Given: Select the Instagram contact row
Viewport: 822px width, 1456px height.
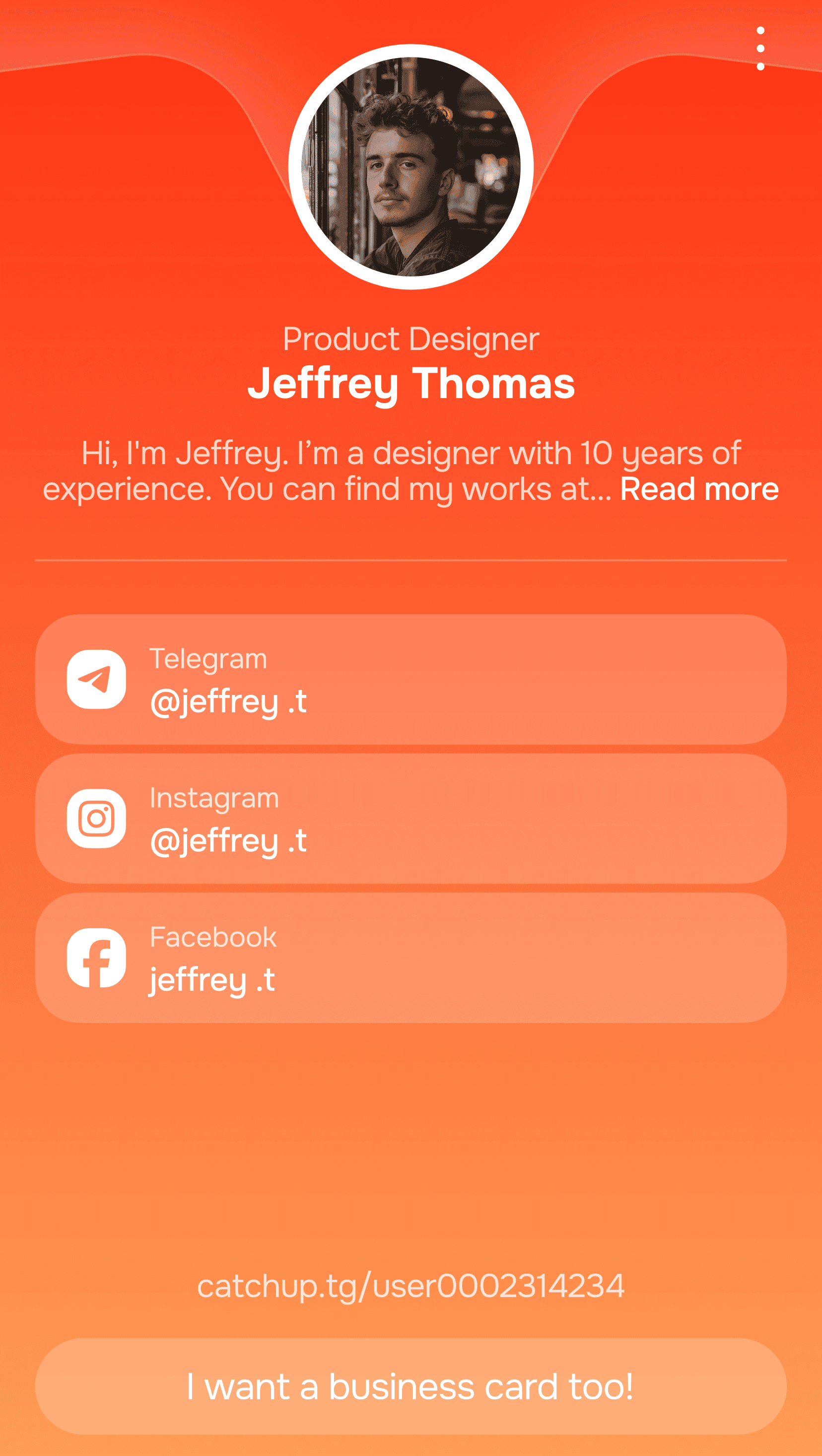Looking at the screenshot, I should pyautogui.click(x=411, y=818).
